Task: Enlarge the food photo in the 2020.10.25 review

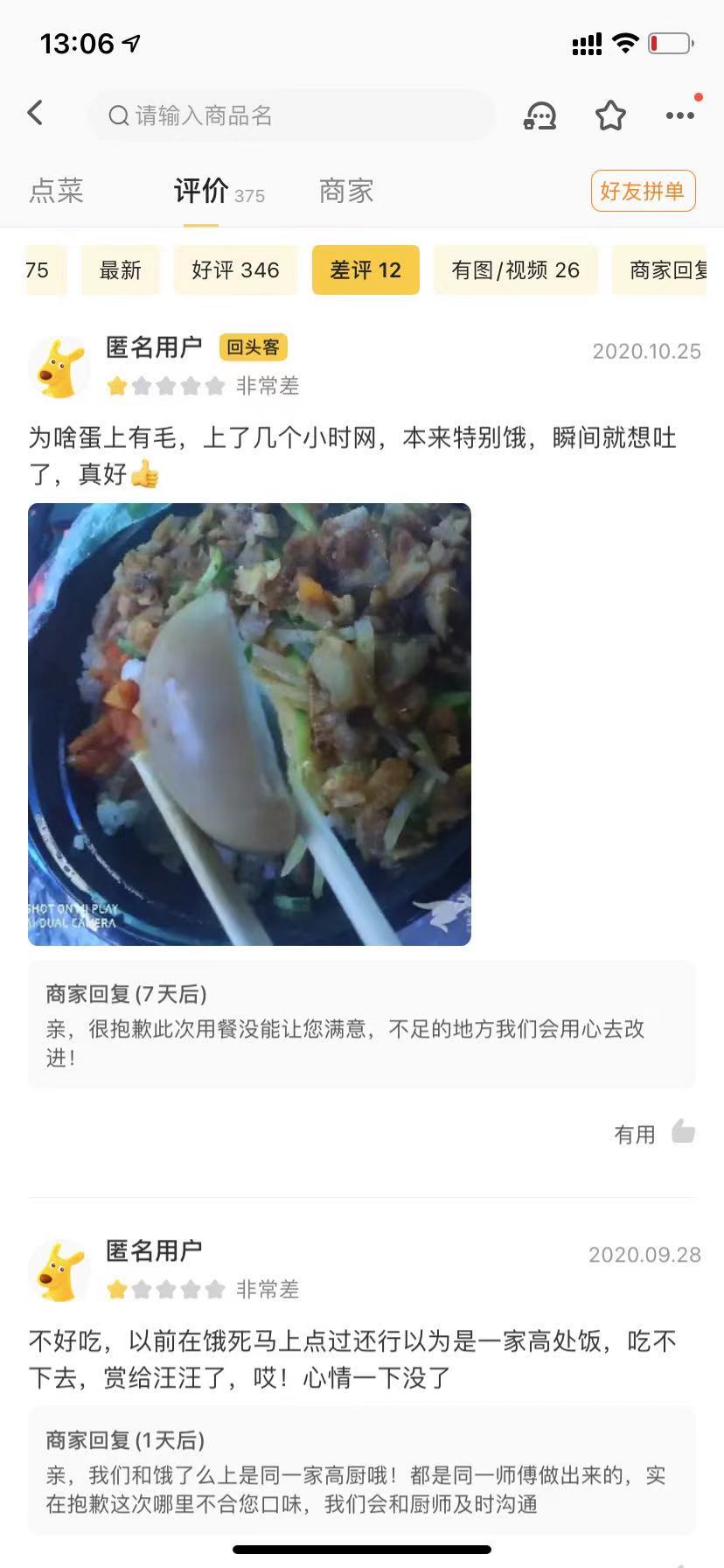Action: [x=249, y=724]
